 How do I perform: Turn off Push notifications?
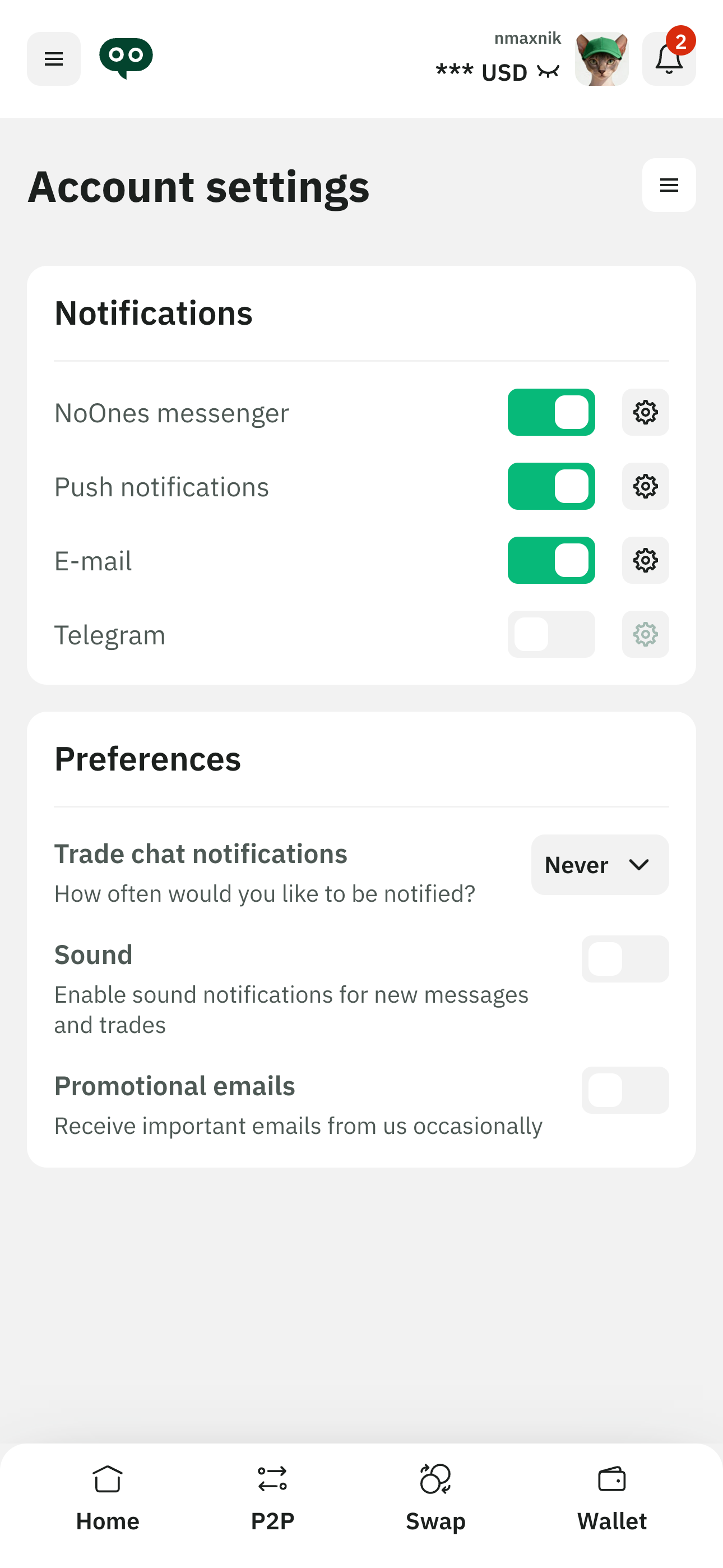[x=551, y=486]
